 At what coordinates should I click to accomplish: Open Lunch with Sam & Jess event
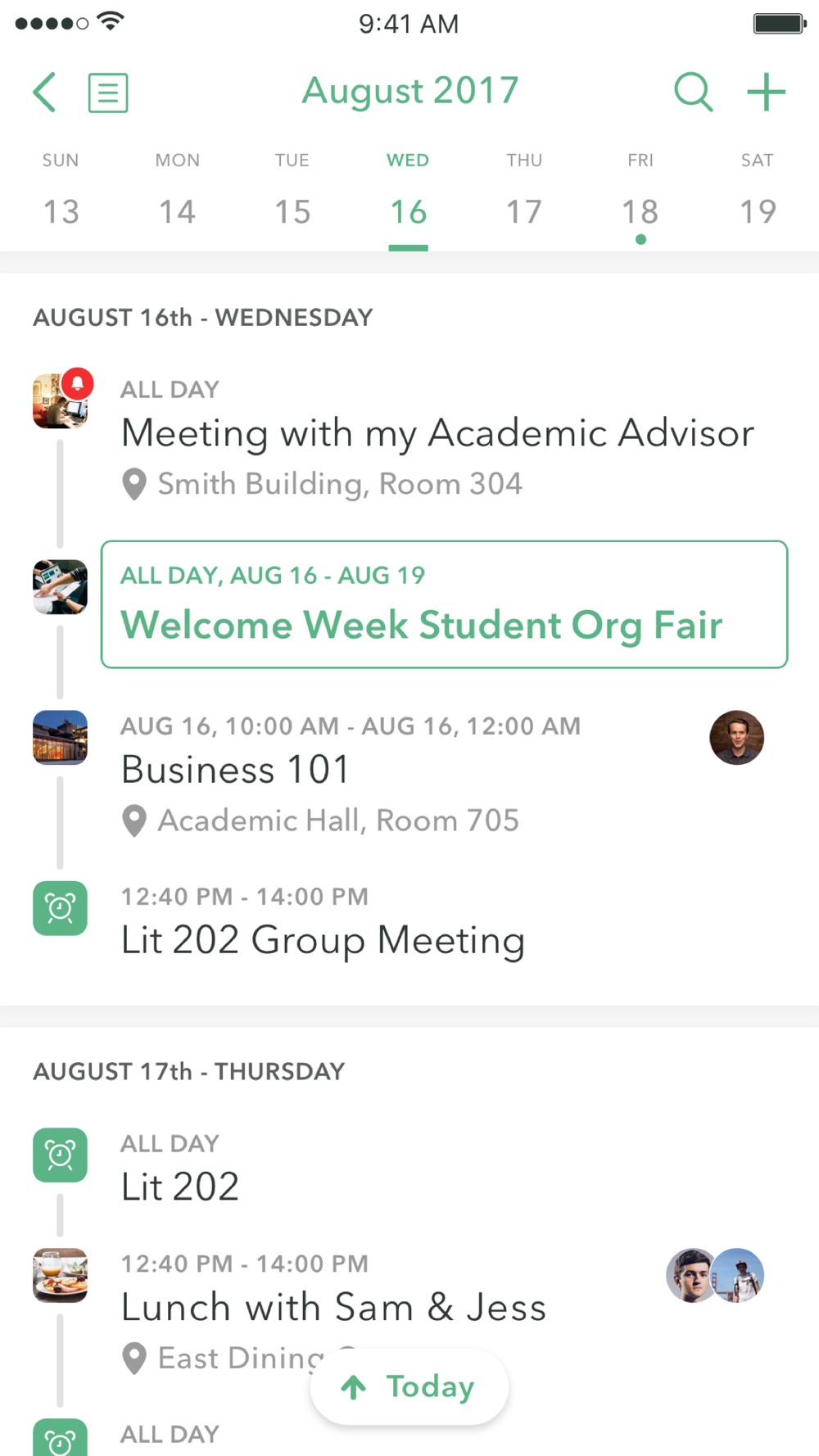tap(333, 1307)
